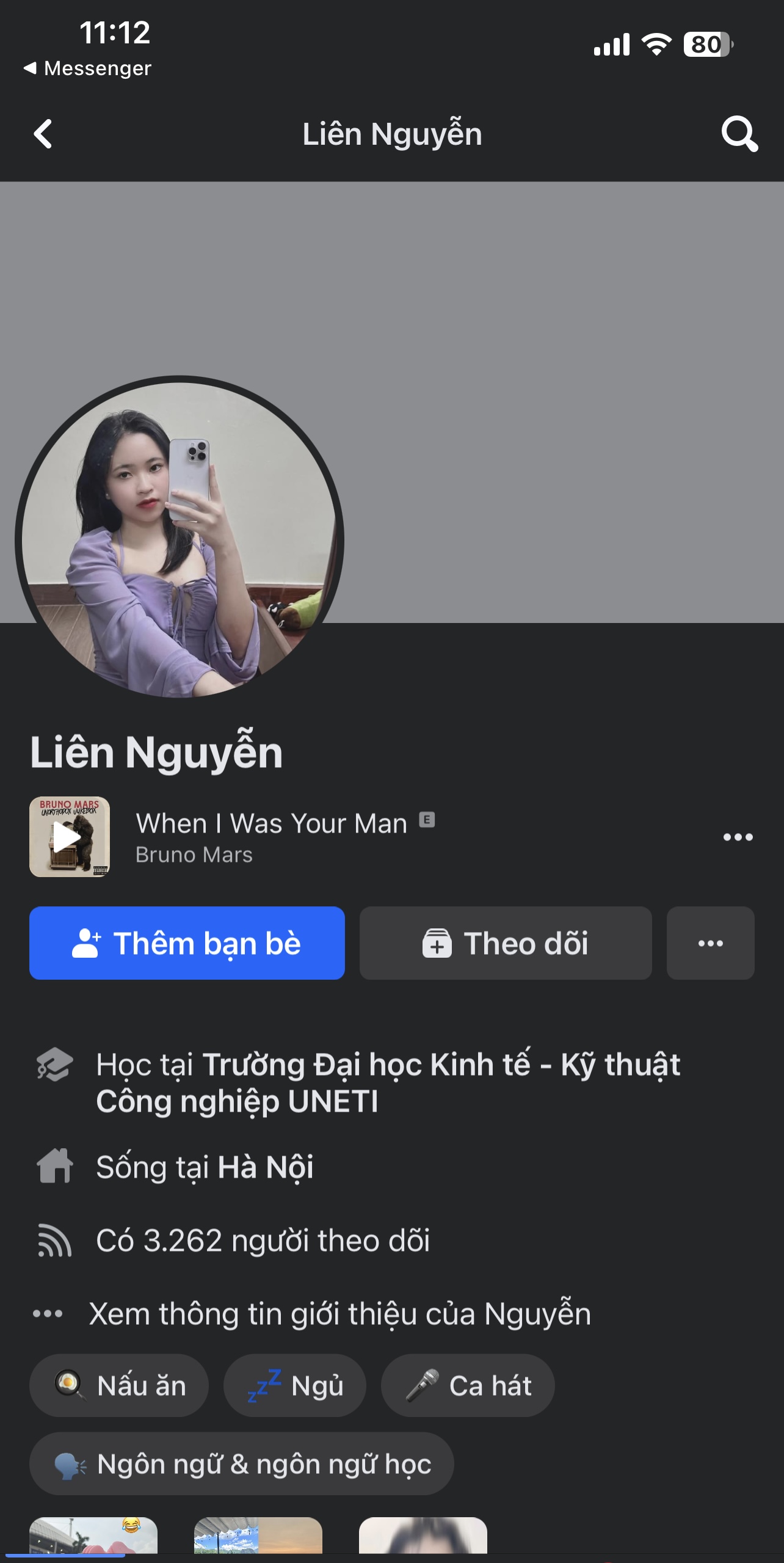This screenshot has width=784, height=1563.
Task: Select the Ca hát hobby chip
Action: (468, 1386)
